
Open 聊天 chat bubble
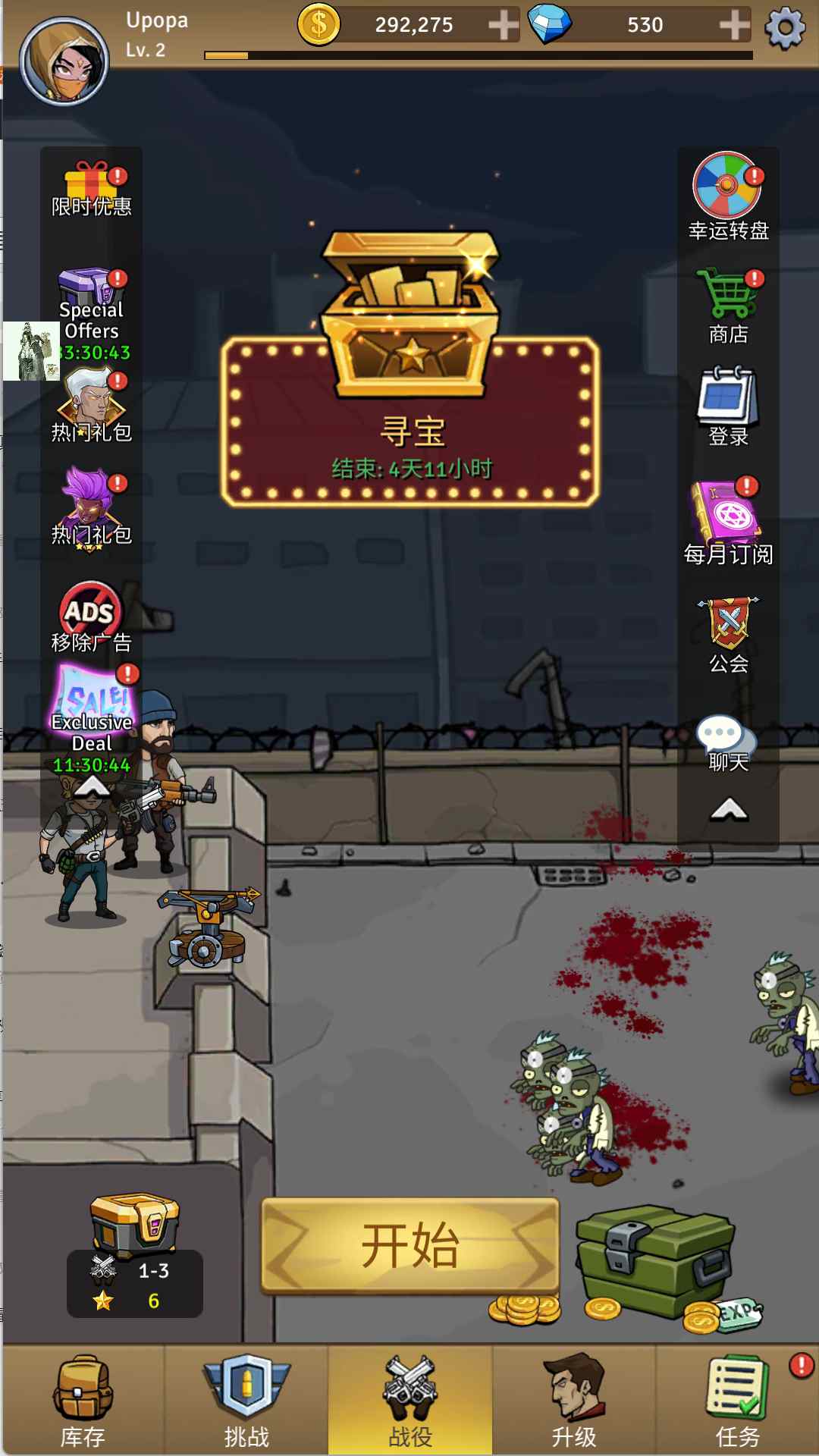[x=728, y=743]
